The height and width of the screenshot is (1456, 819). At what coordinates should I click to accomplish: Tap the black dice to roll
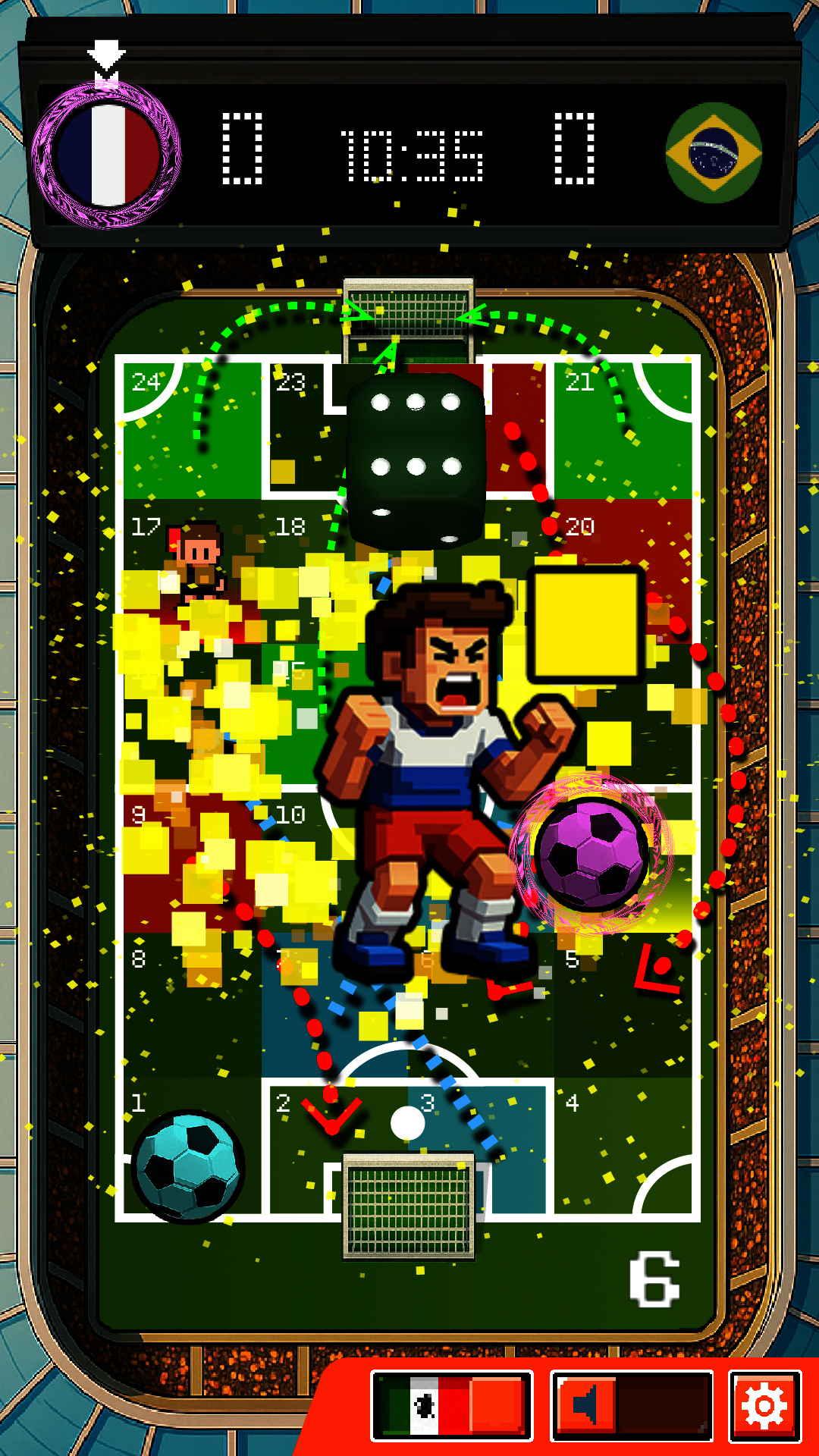[415, 459]
